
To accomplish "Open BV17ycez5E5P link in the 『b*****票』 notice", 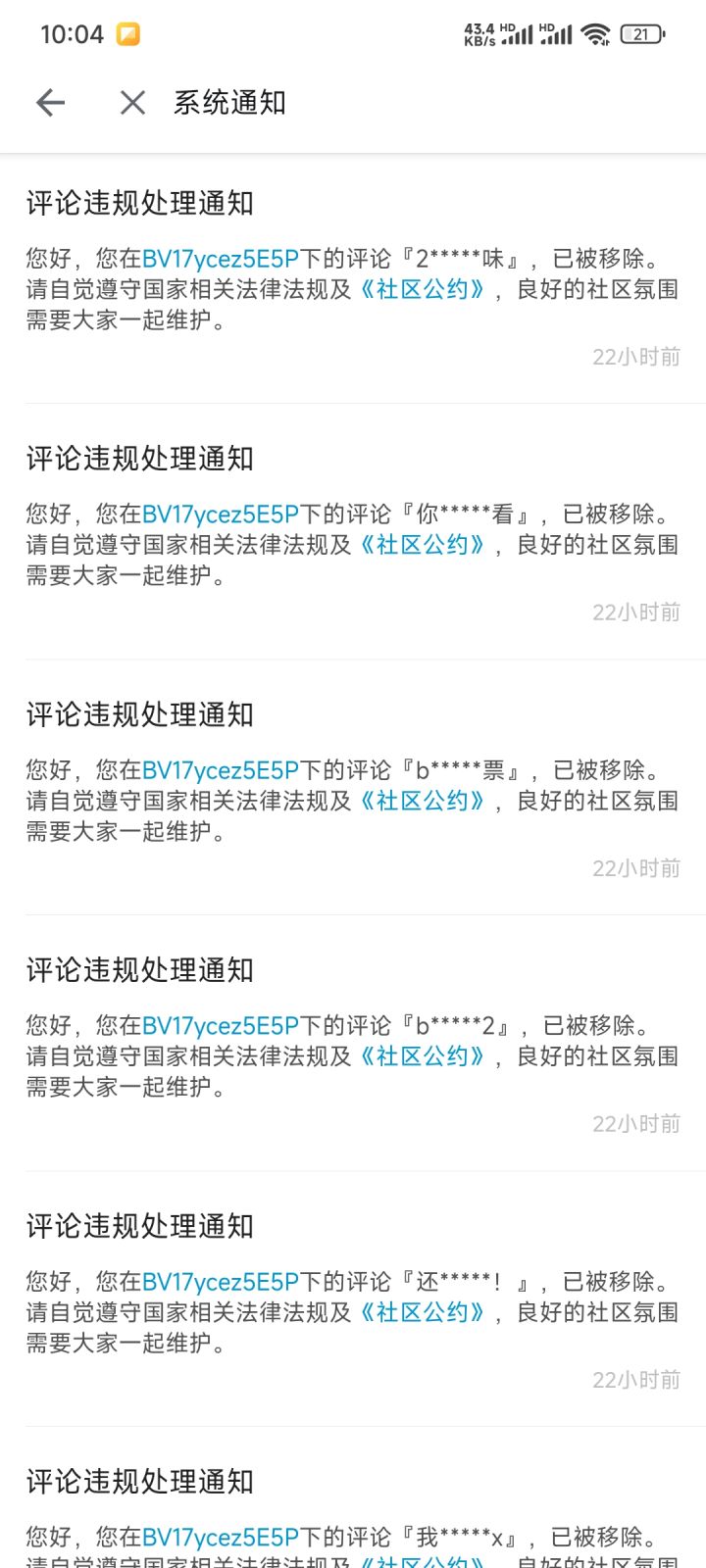I will coord(221,770).
